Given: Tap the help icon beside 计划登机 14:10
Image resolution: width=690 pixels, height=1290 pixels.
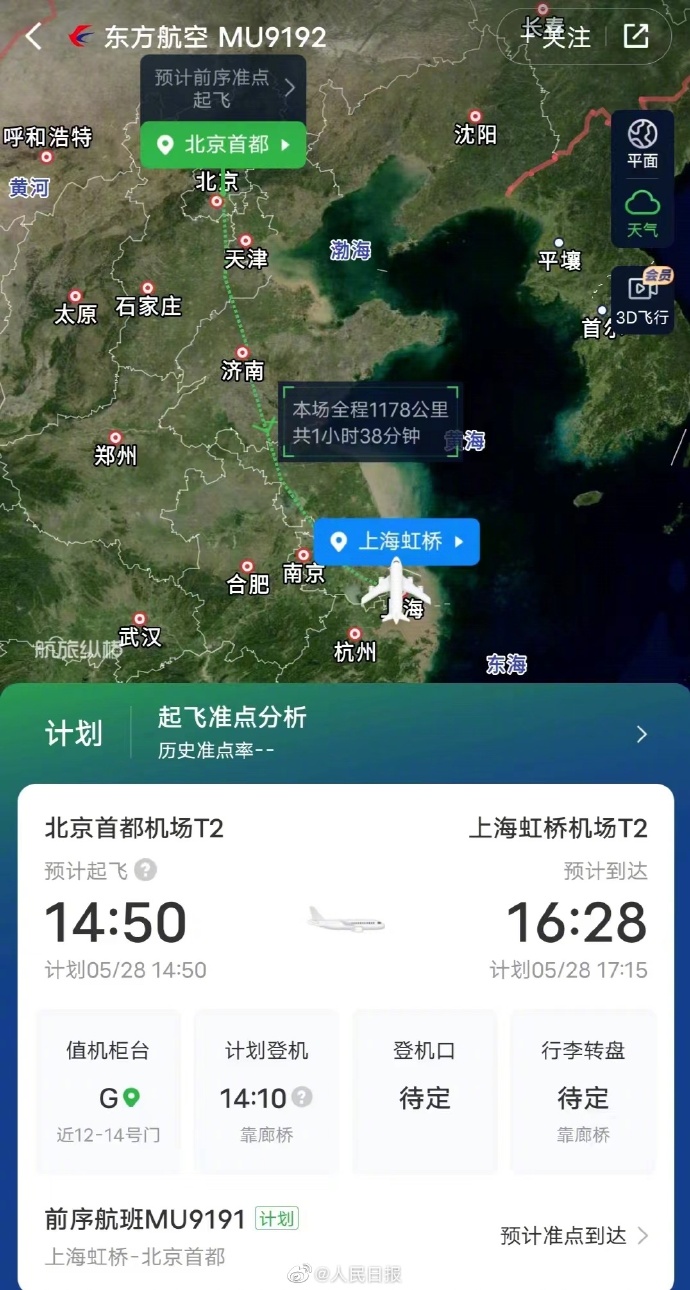Looking at the screenshot, I should (x=301, y=1097).
